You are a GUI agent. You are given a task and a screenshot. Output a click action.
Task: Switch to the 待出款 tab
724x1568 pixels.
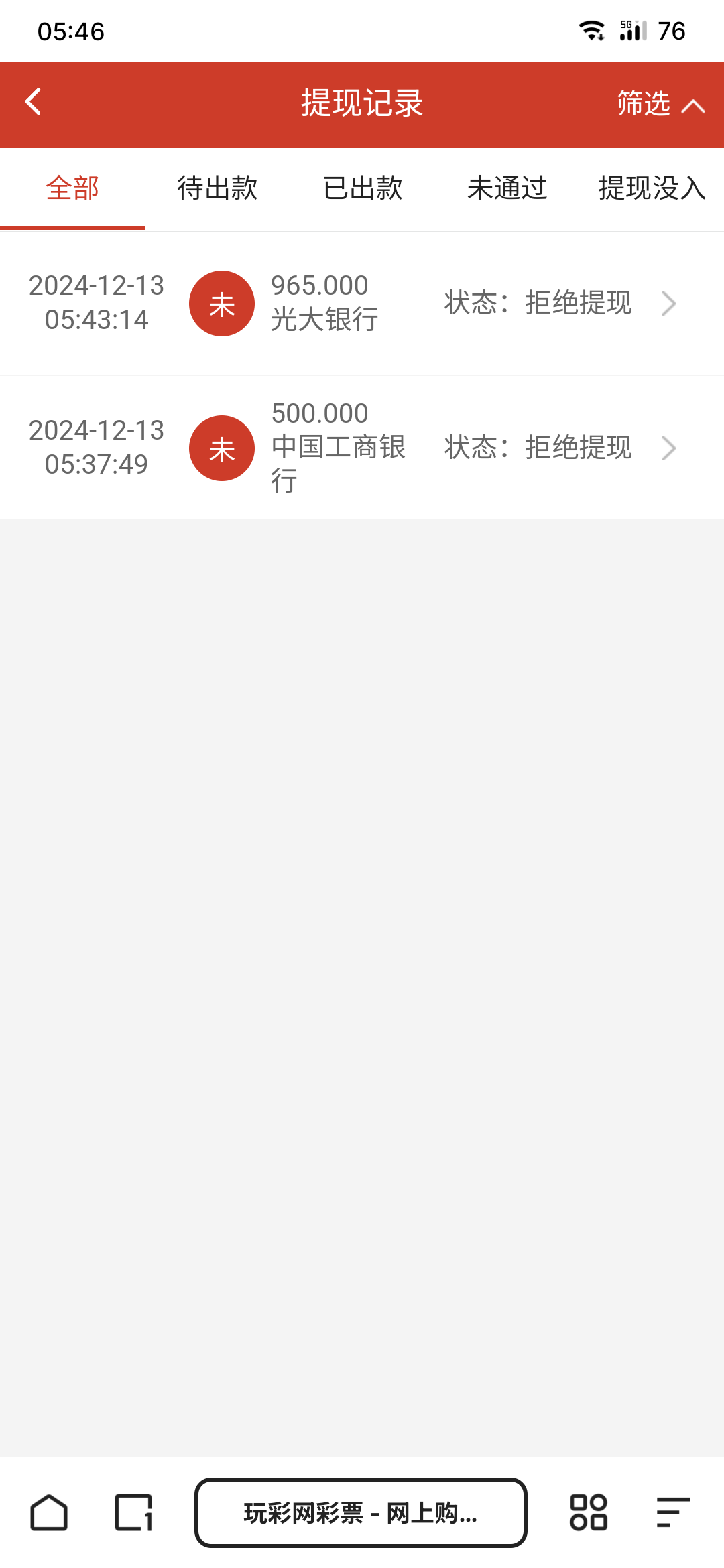pyautogui.click(x=217, y=188)
